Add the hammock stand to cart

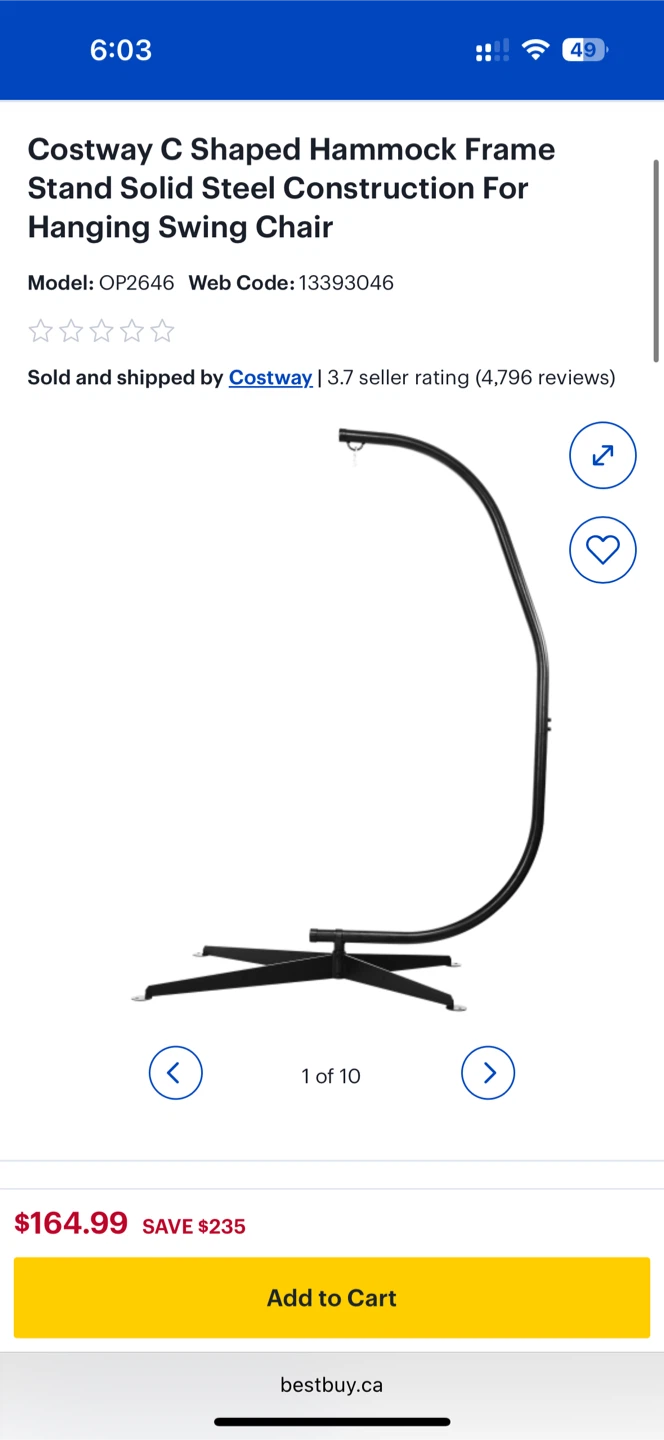coord(332,1298)
